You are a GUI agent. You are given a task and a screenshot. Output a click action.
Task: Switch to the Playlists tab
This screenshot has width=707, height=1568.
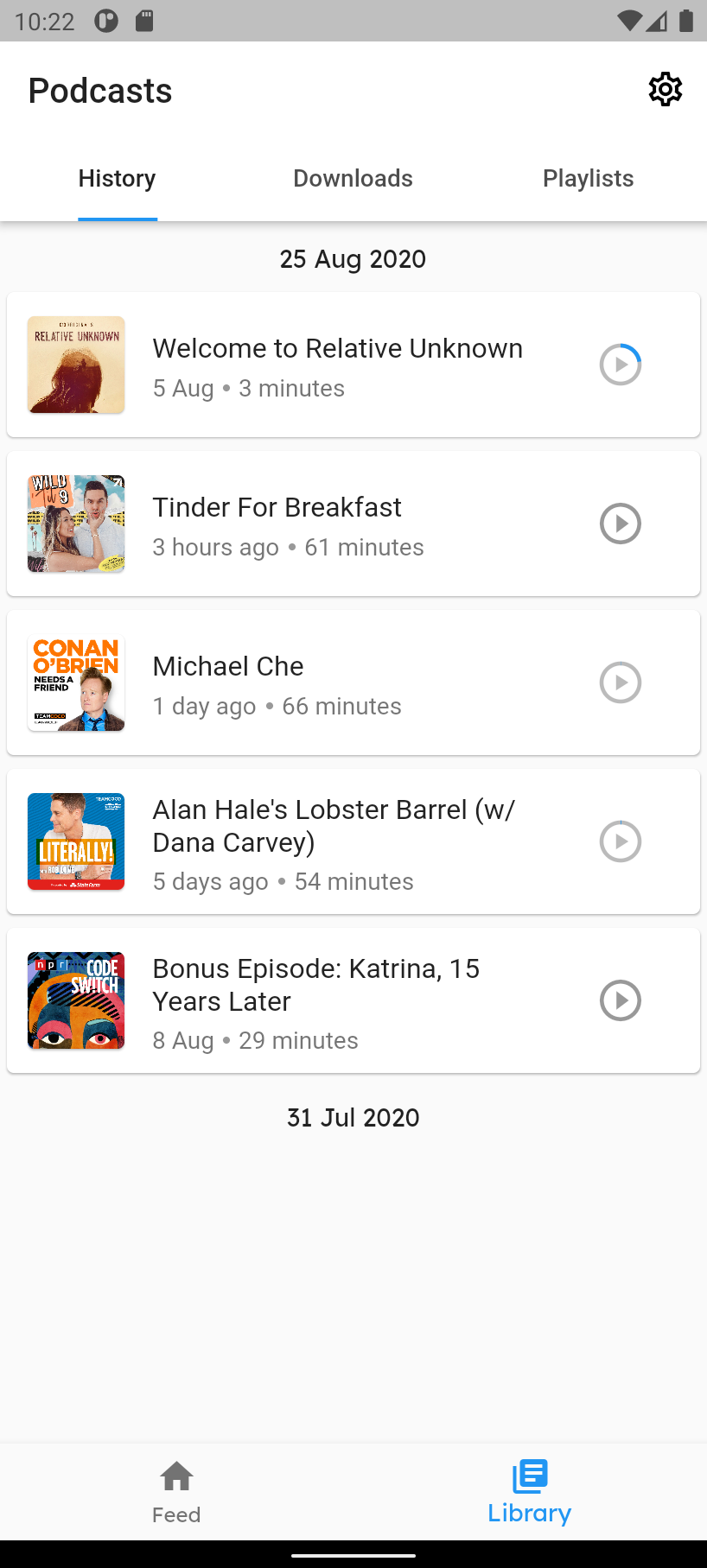tap(588, 179)
